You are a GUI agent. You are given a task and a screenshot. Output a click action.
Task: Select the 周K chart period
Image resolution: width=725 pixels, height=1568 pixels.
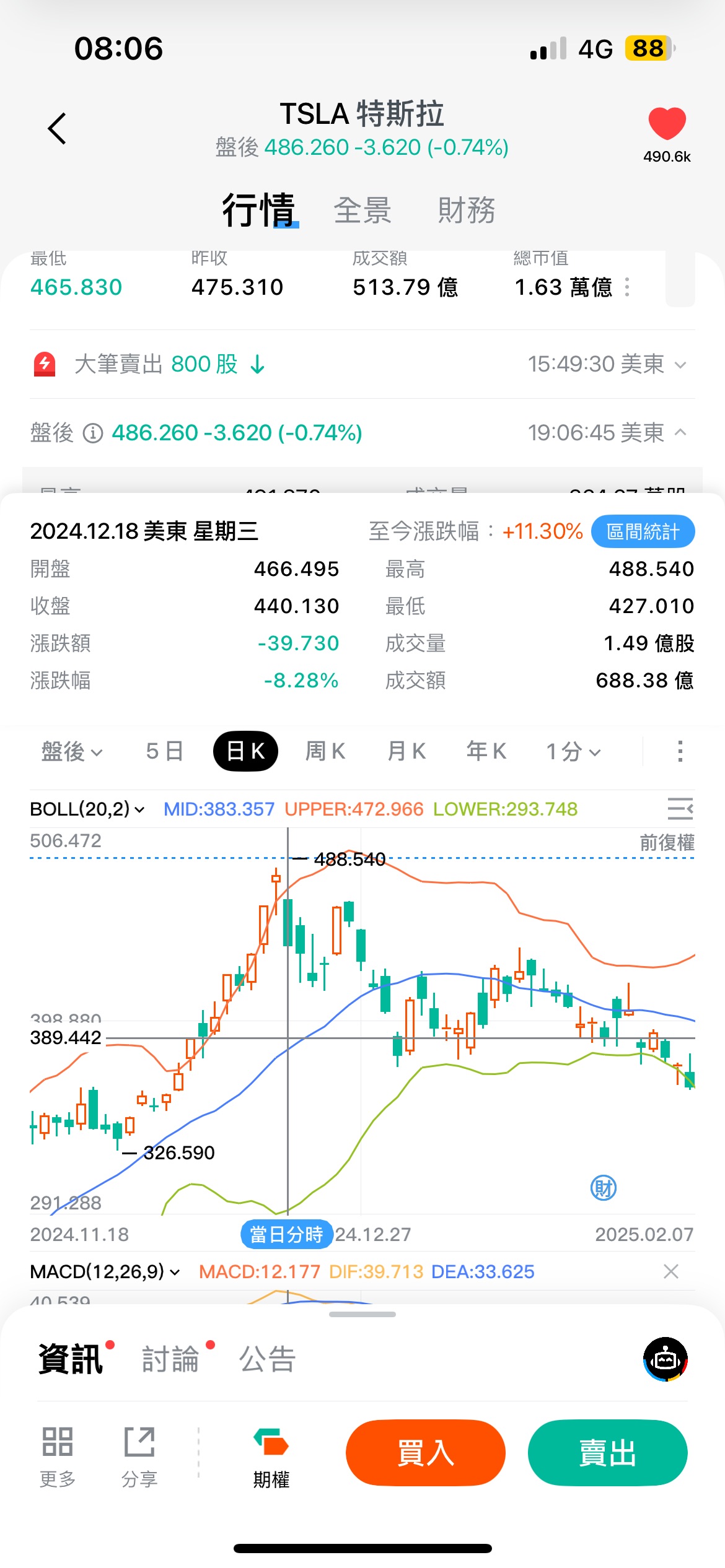[325, 752]
